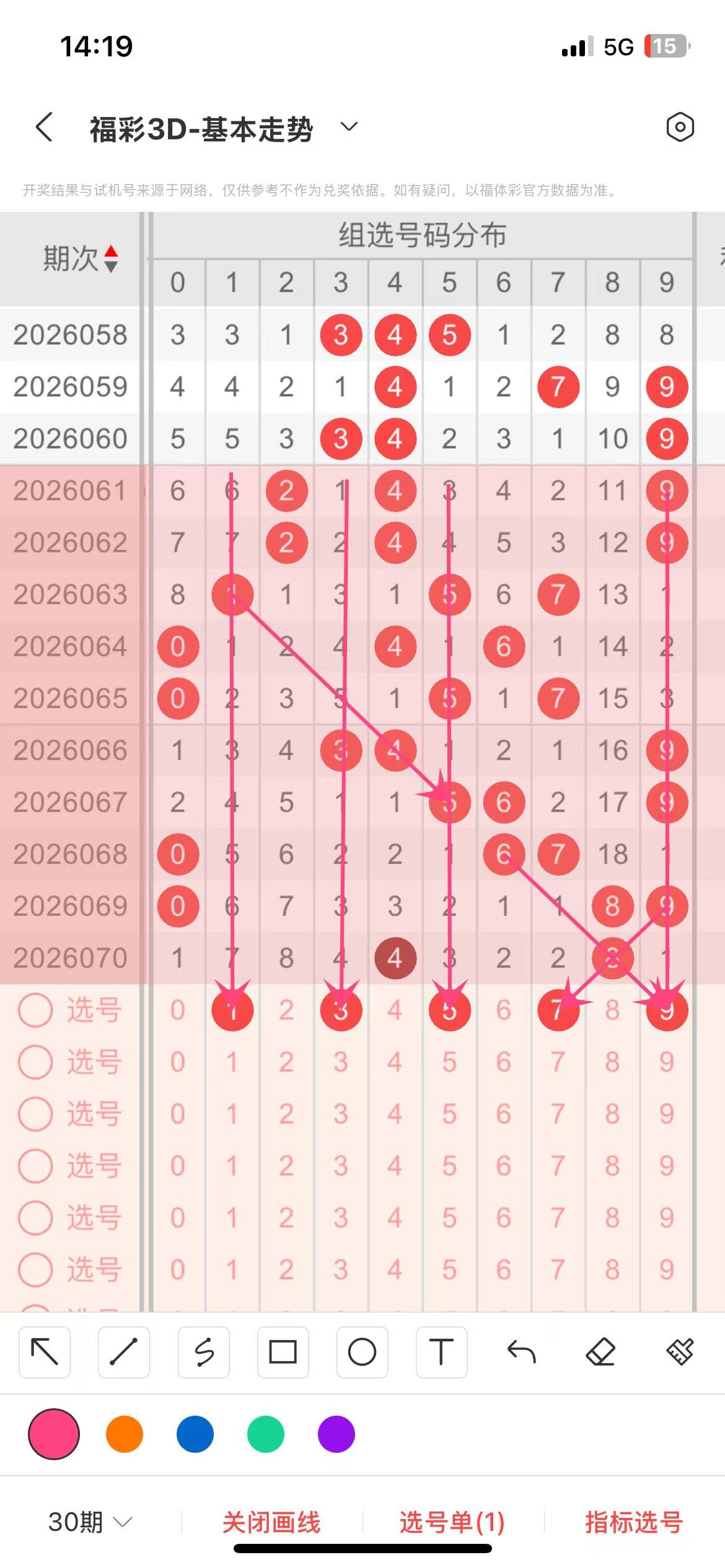Switch to the eraser tool
Viewport: 725px width, 1568px height.
[x=600, y=1352]
